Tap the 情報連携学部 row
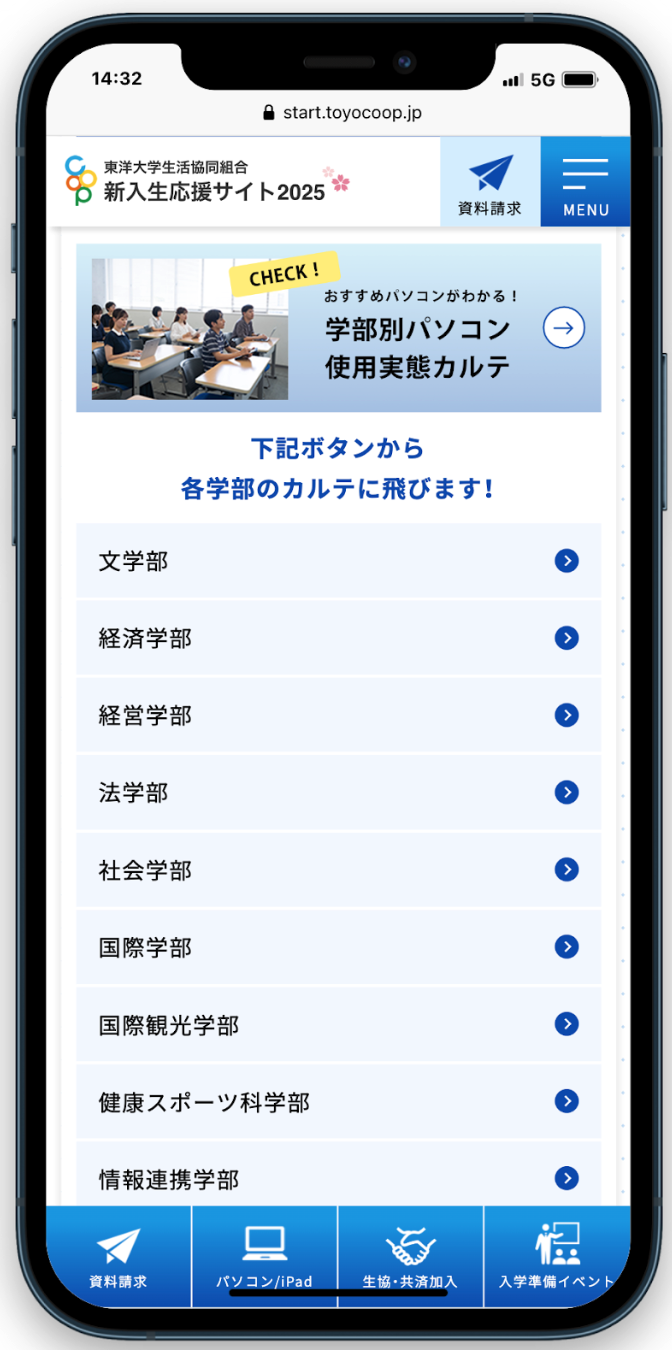672x1350 pixels. [338, 1177]
